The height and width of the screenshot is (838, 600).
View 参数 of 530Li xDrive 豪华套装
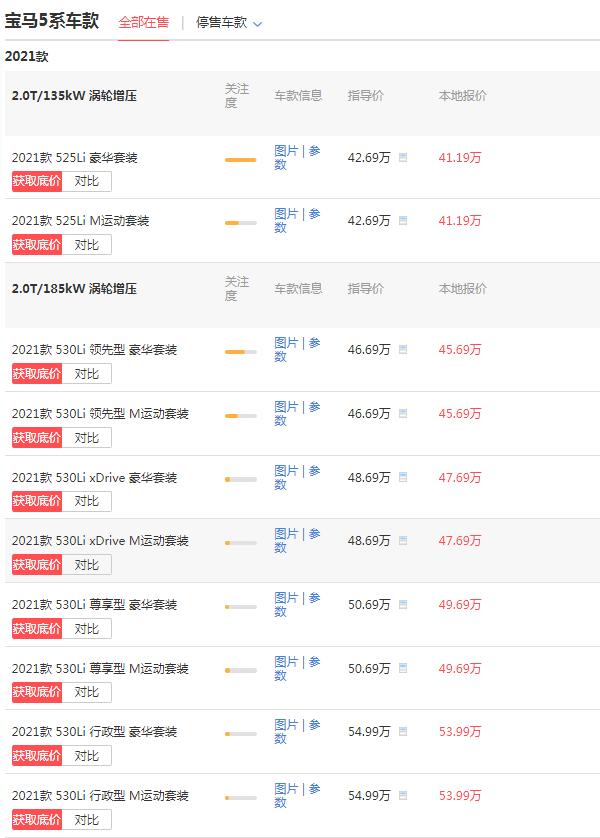314,471
